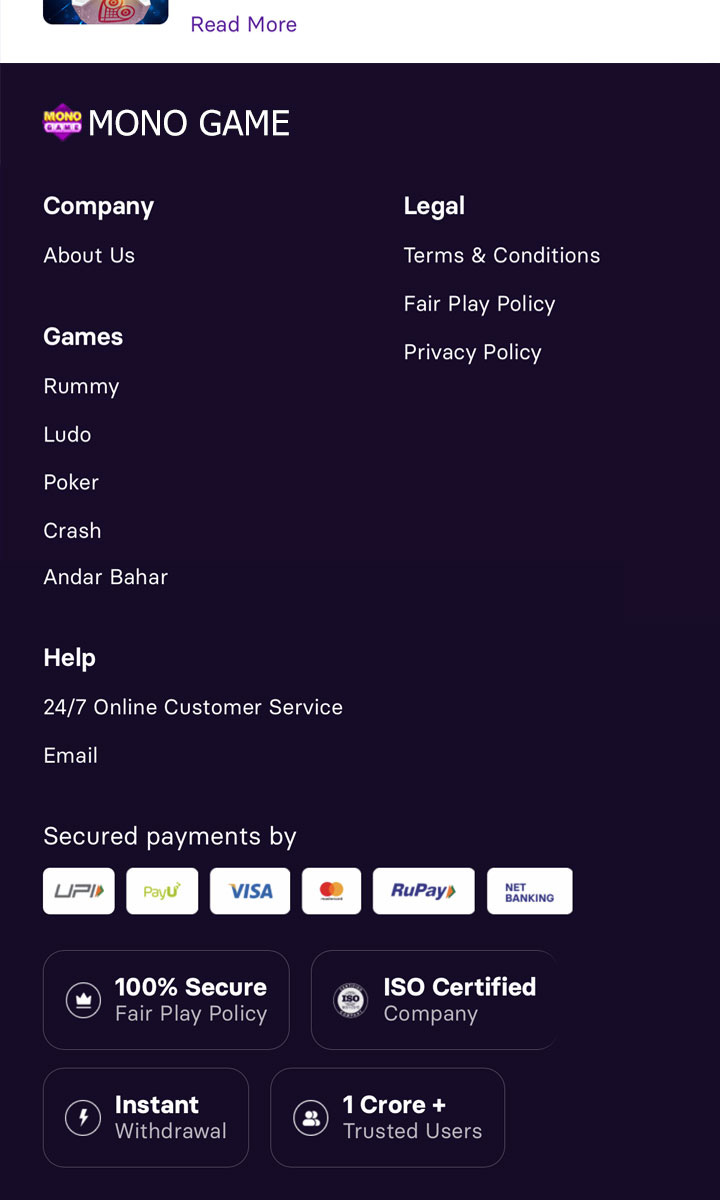Go to the Ludo game page
The image size is (720, 1200).
point(67,434)
